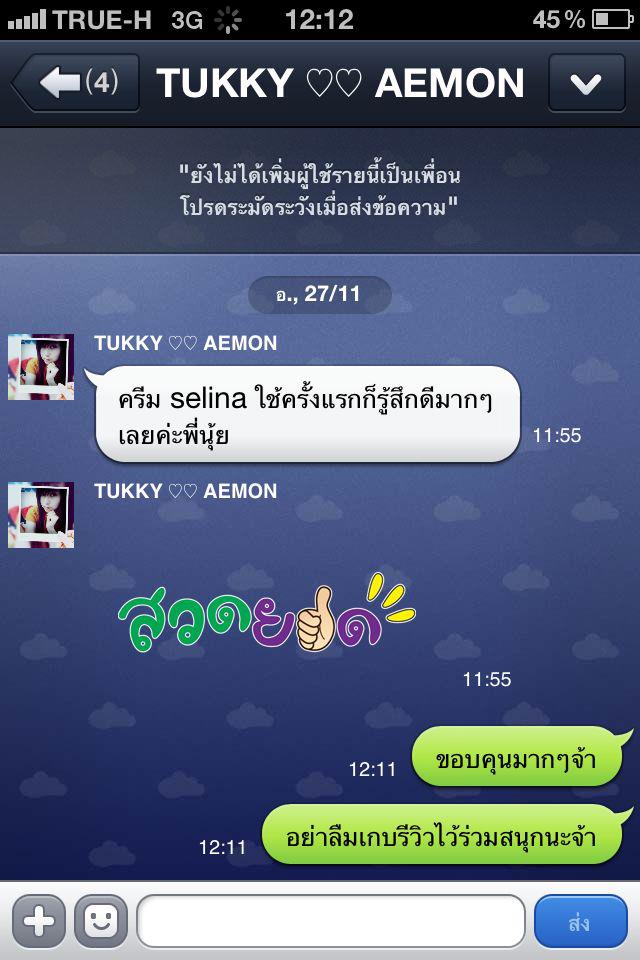The image size is (640, 960).
Task: Expand the chat options dropdown arrow
Action: pyautogui.click(x=585, y=84)
